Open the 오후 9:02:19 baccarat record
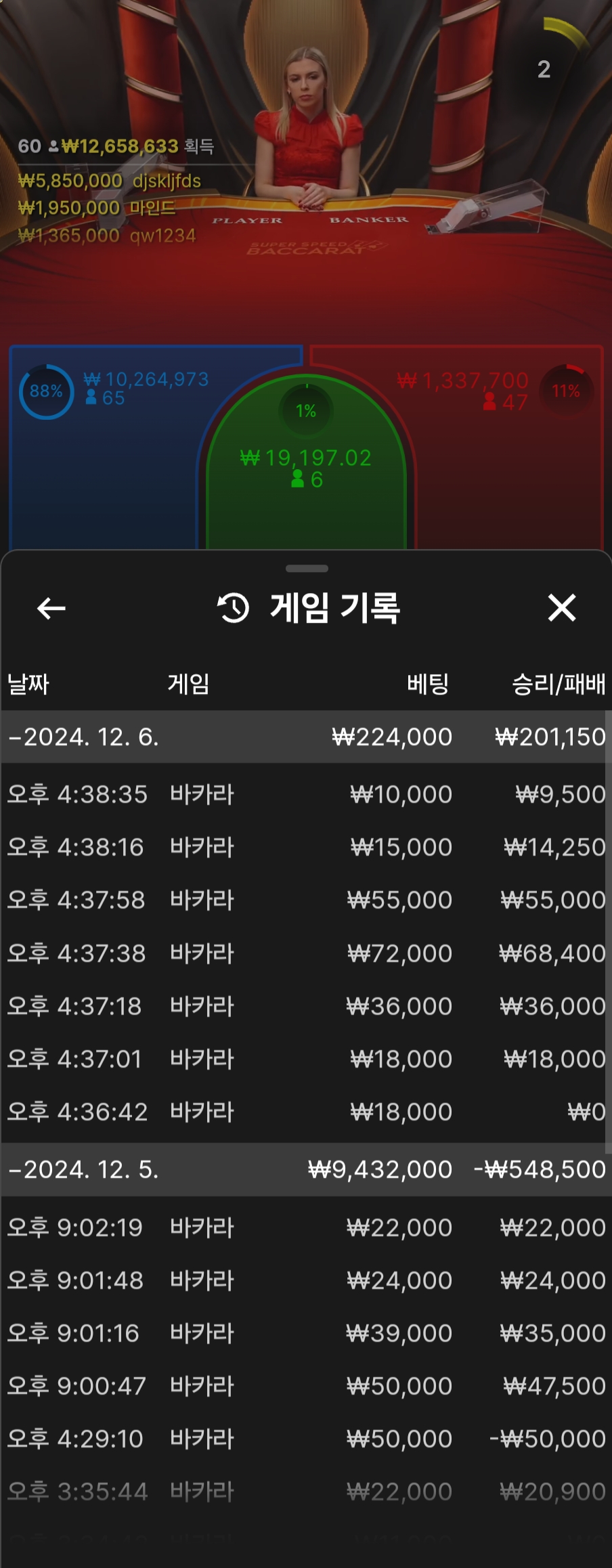Screen dimensions: 612x1568 [x=305, y=1227]
